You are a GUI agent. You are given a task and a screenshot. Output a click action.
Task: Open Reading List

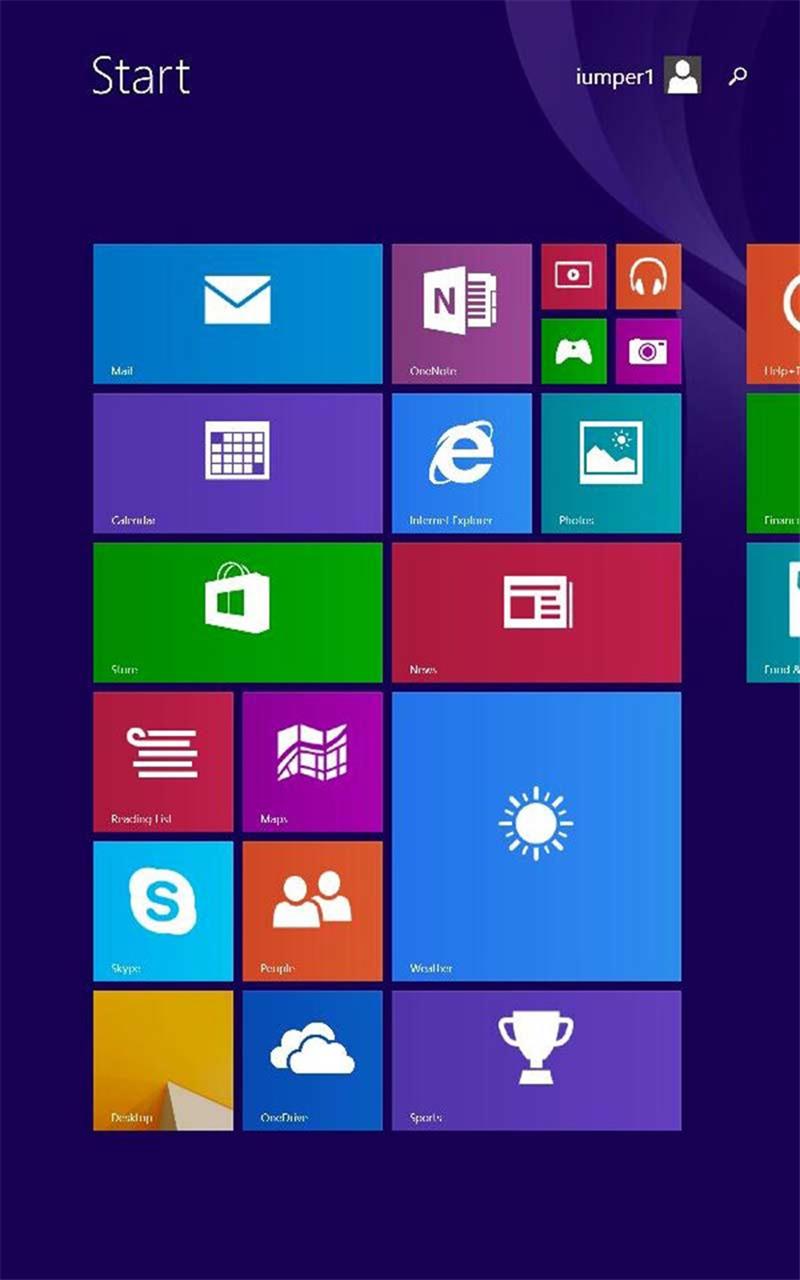(163, 761)
